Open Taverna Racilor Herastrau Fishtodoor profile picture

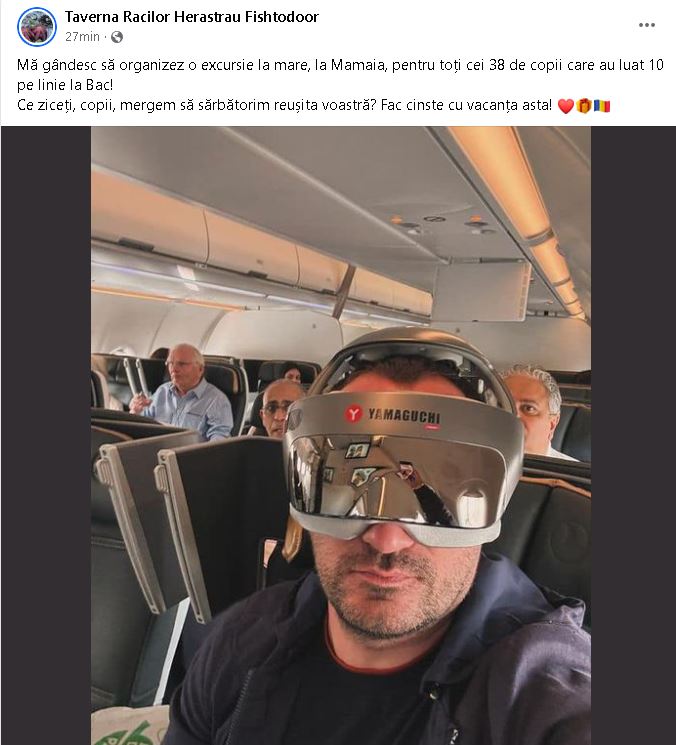point(36,27)
